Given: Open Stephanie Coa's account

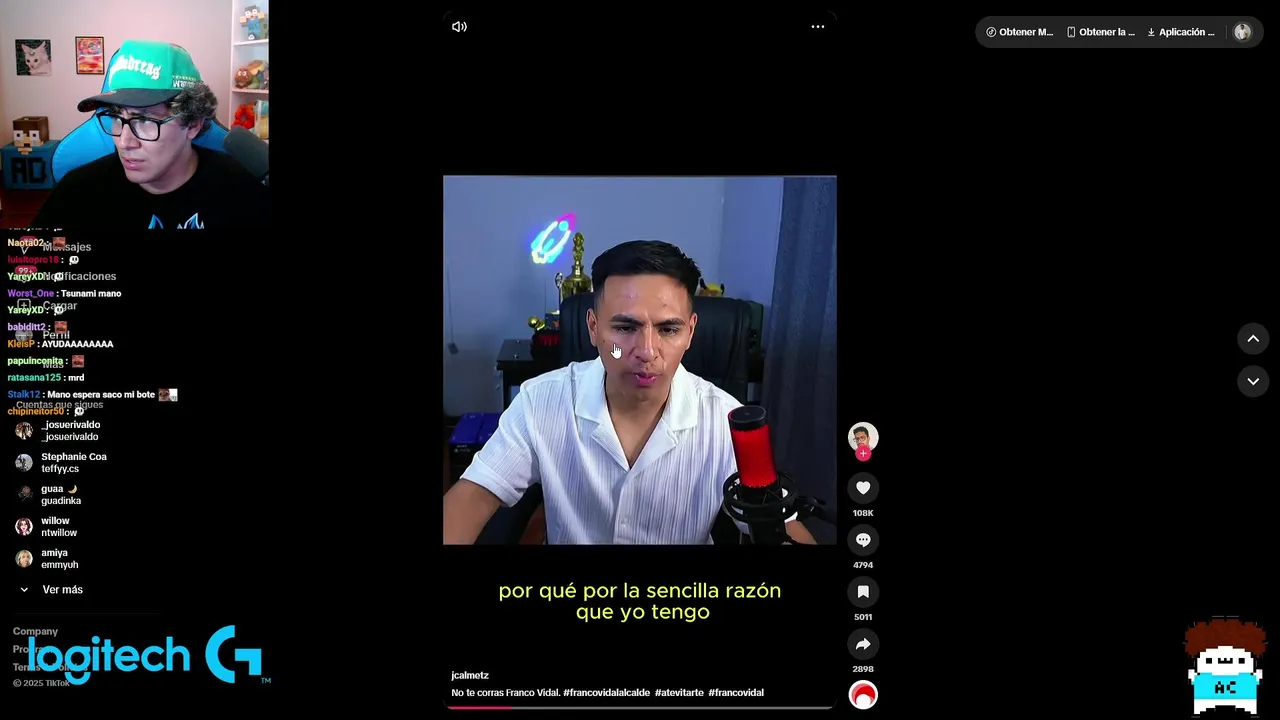Looking at the screenshot, I should (72, 462).
